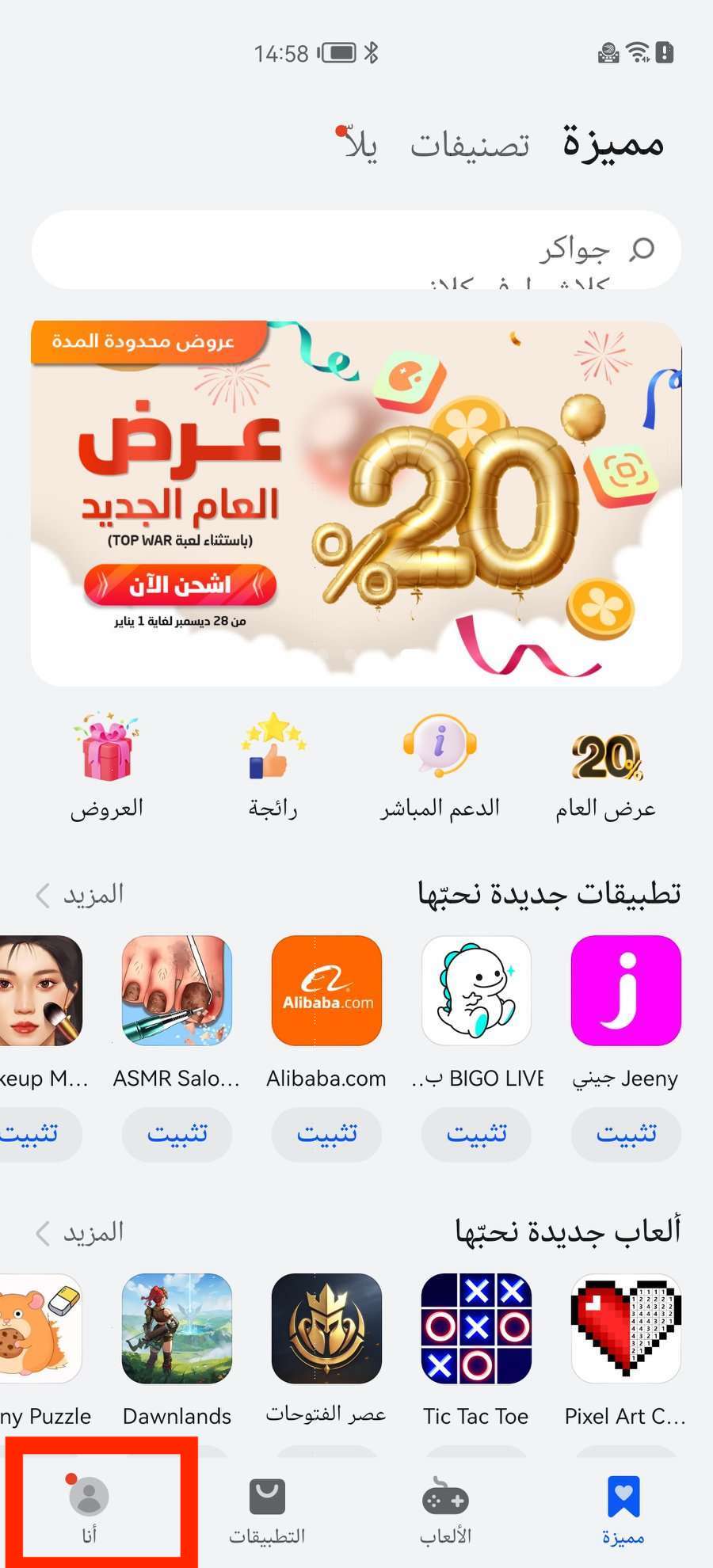Install Alibaba.com

326,1134
